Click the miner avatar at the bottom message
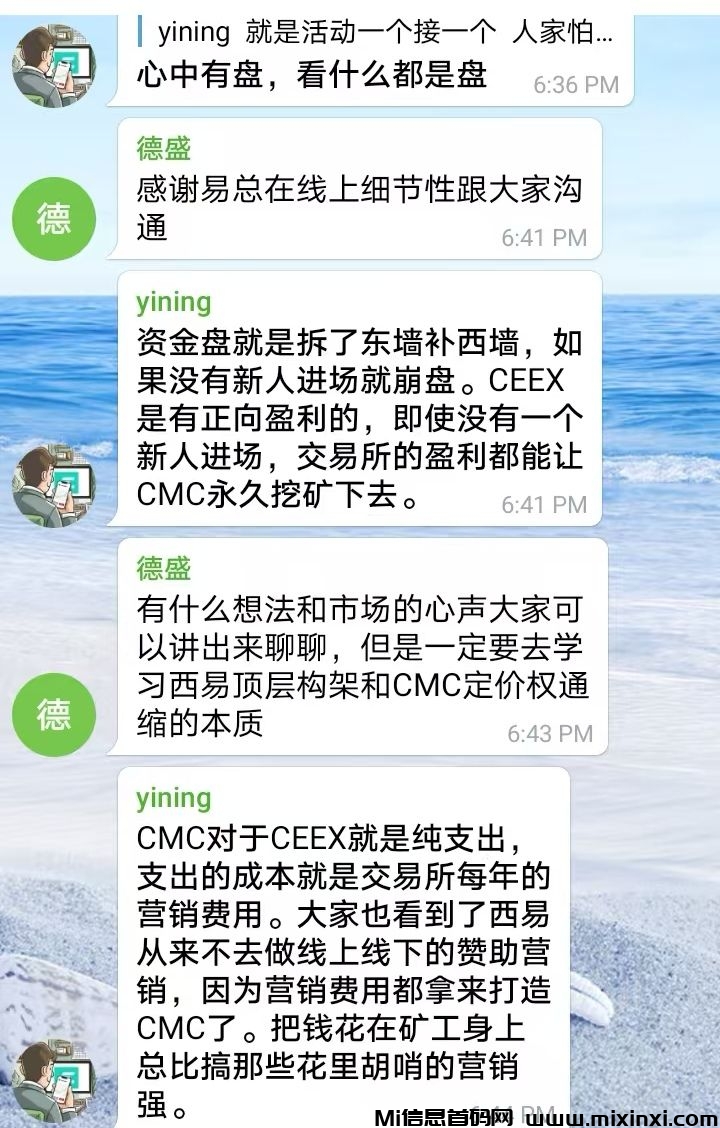The width and height of the screenshot is (720, 1128). [x=55, y=1080]
